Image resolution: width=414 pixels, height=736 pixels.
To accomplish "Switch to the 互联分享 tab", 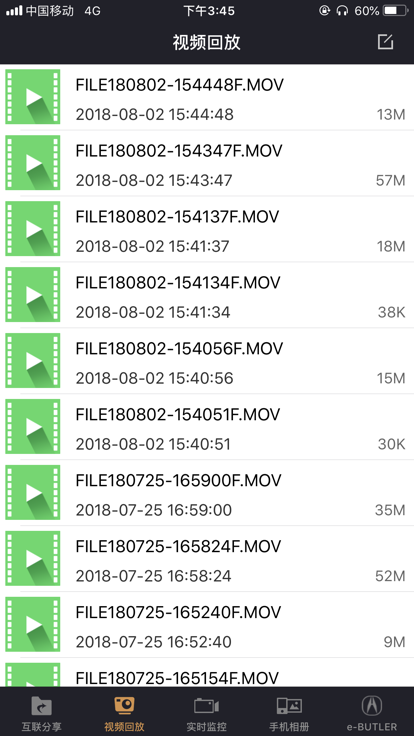I will click(x=41, y=713).
